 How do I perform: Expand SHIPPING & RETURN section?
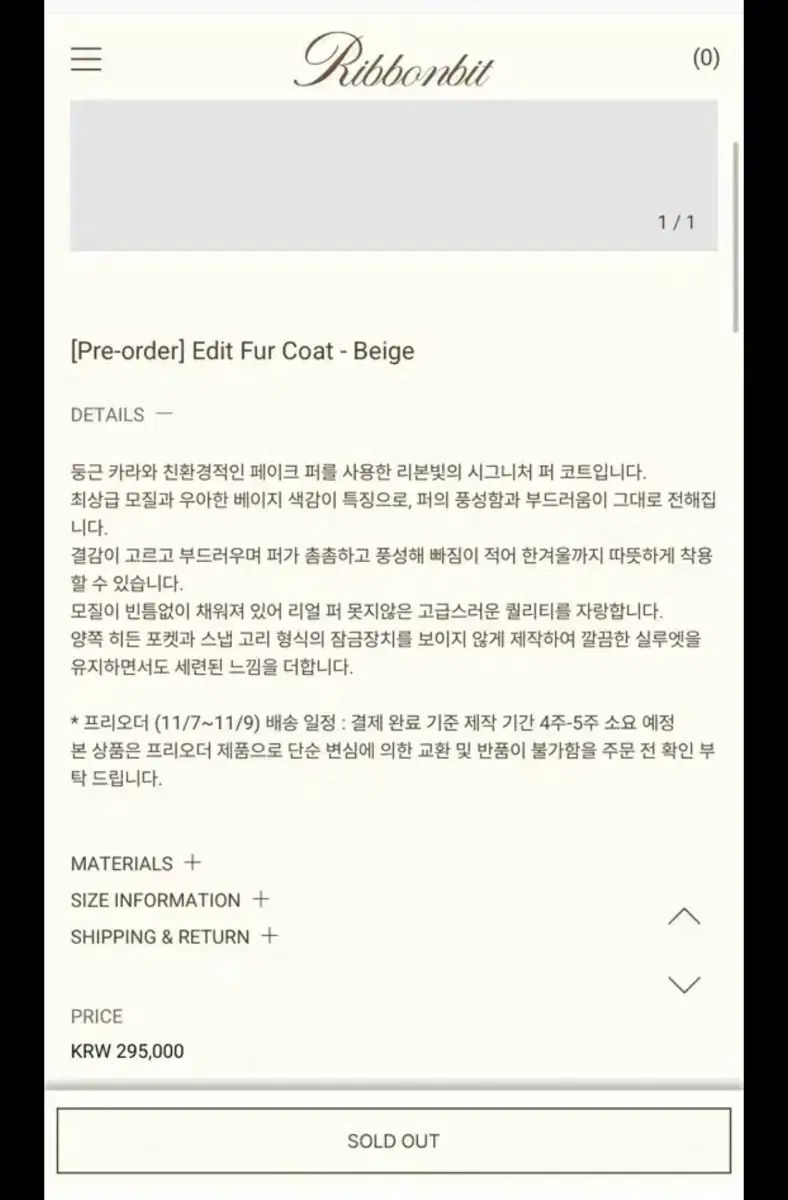coord(174,937)
